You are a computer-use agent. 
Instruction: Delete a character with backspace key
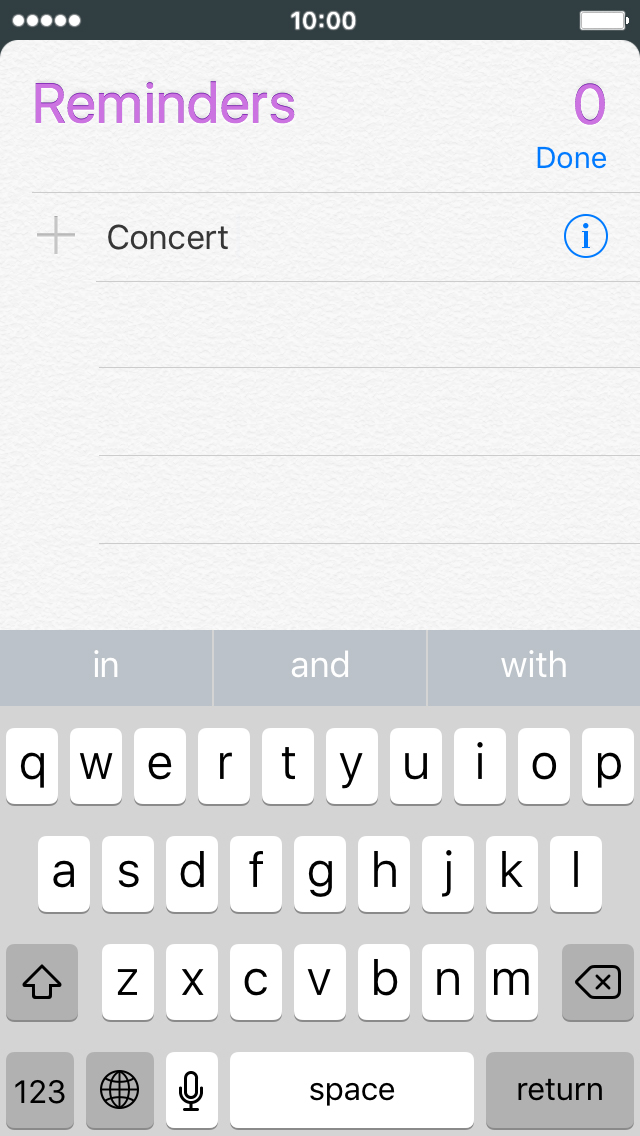tap(598, 983)
